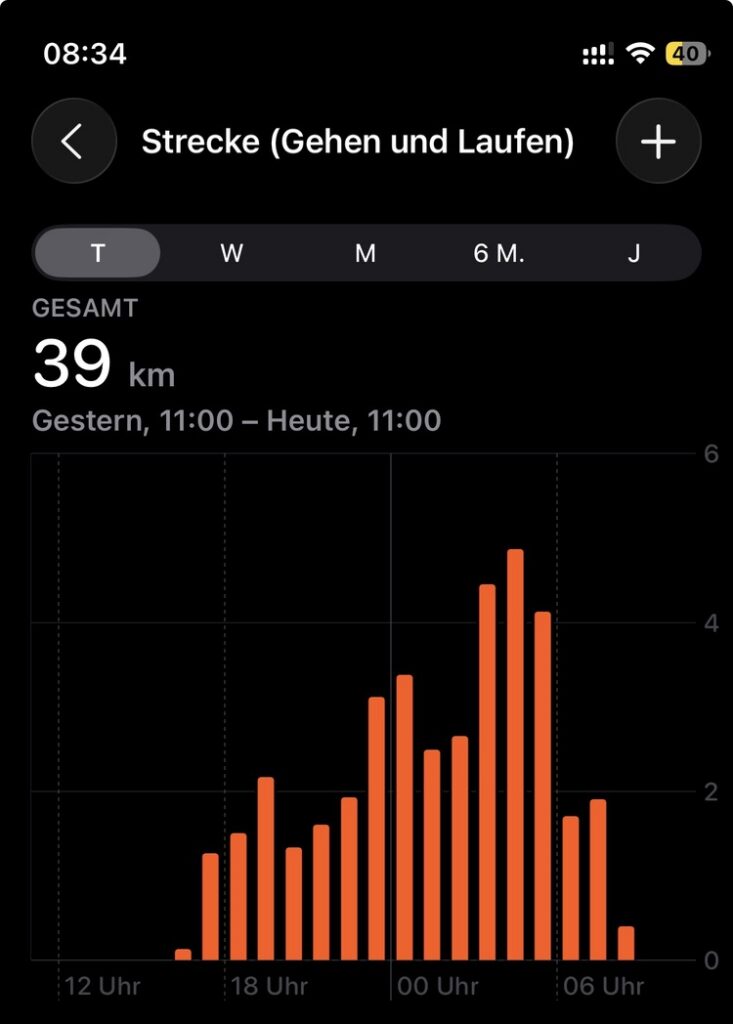
Task: Enable the M month view
Action: click(x=365, y=253)
